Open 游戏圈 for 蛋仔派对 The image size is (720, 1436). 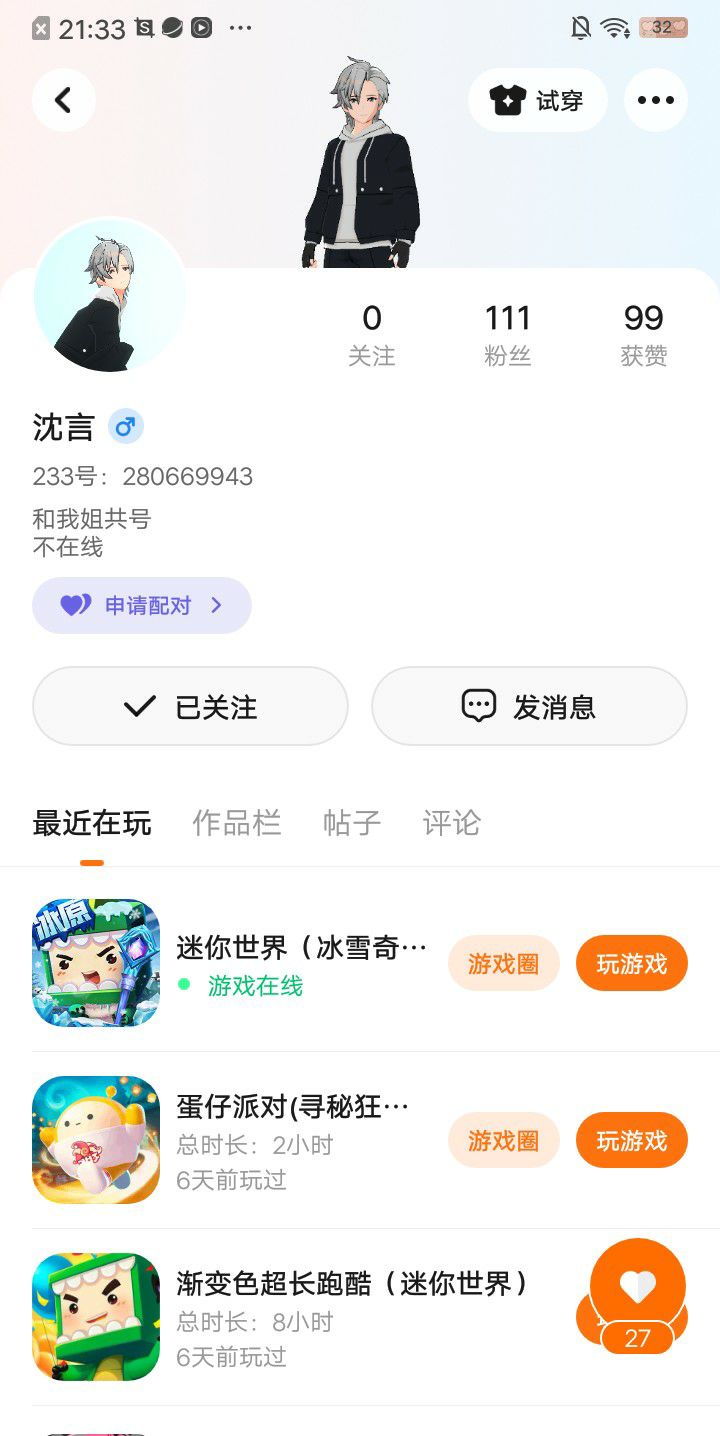503,1141
